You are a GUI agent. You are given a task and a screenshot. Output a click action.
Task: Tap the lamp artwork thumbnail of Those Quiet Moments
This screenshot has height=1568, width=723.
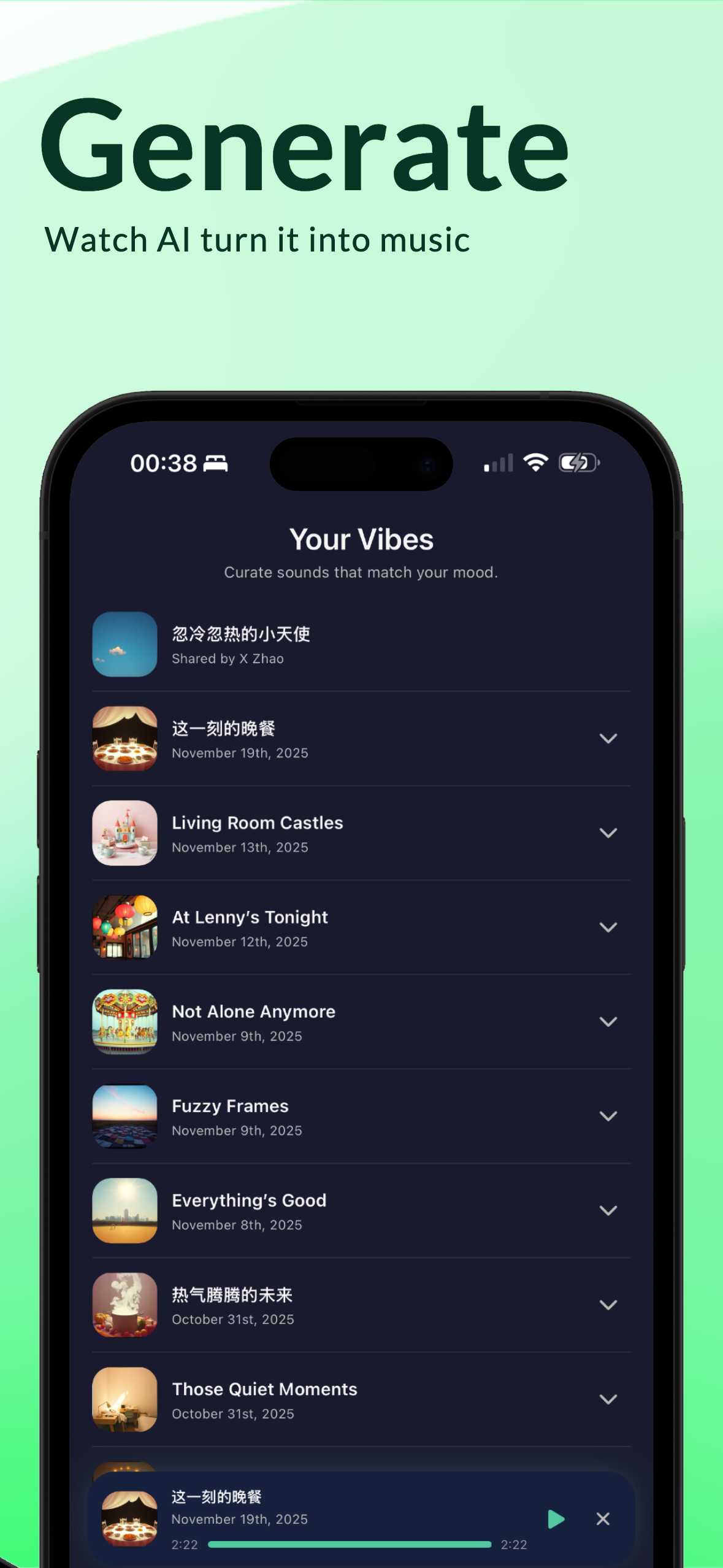[x=124, y=1399]
